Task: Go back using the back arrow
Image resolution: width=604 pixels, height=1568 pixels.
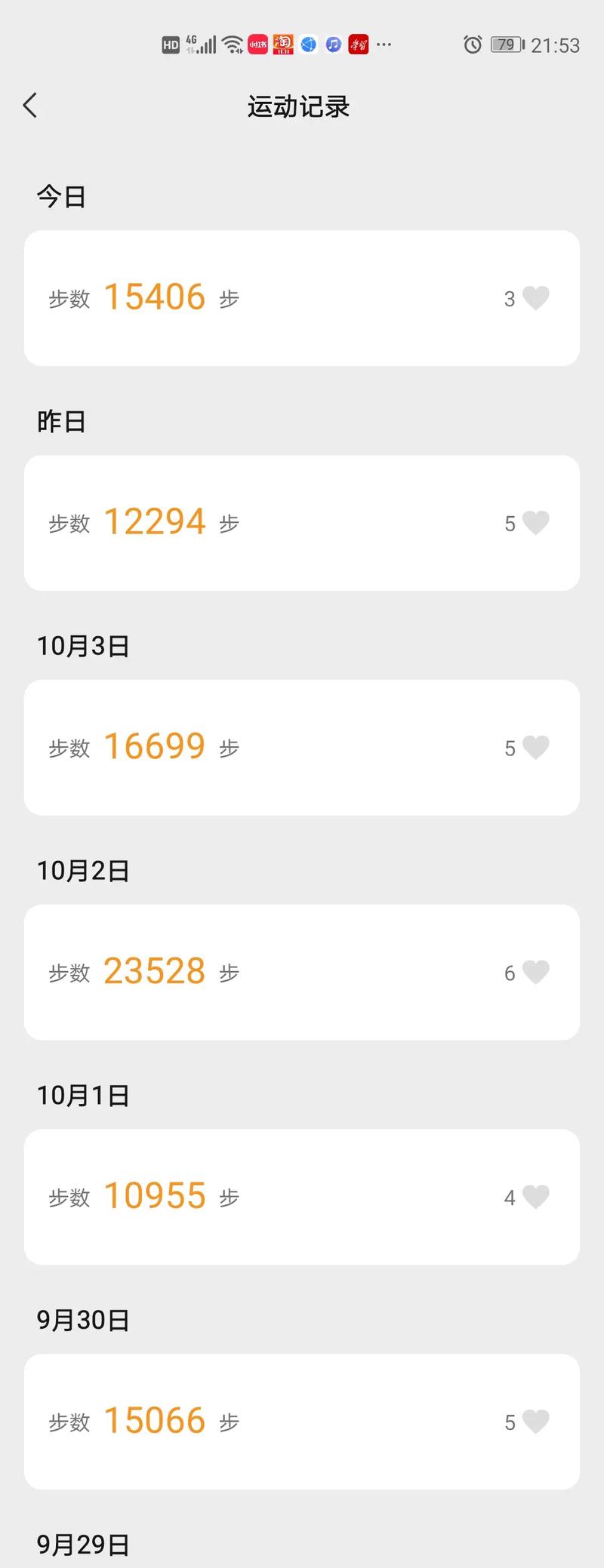Action: [x=30, y=106]
